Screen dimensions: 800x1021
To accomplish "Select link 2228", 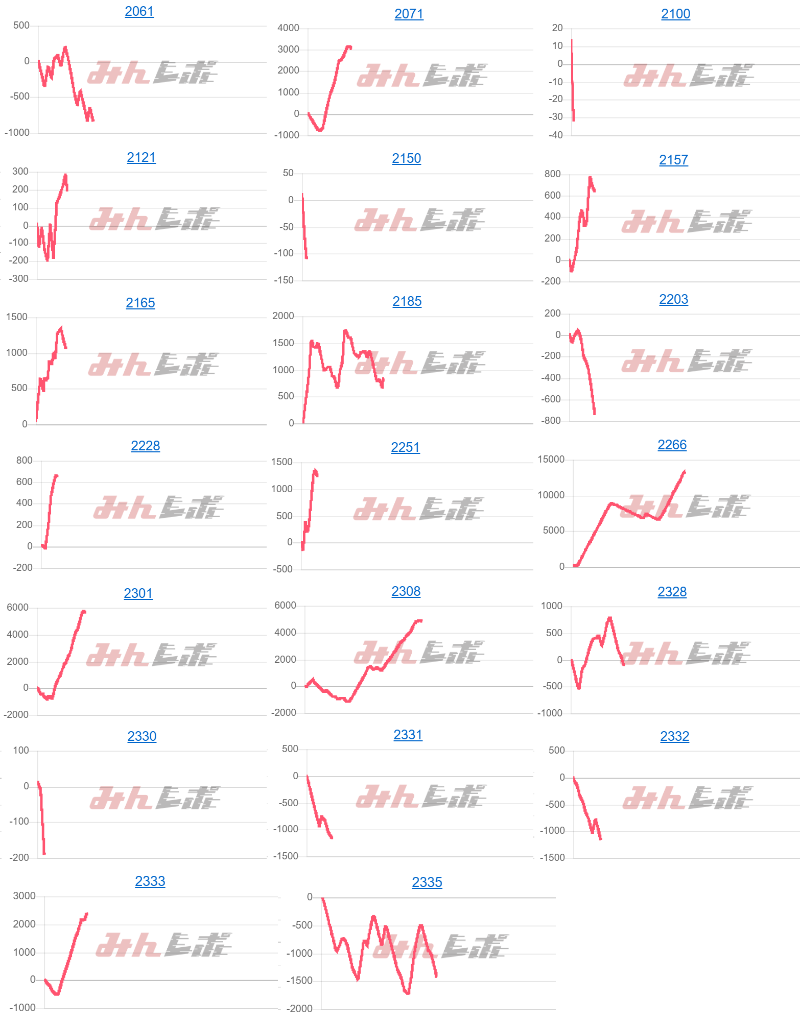I will pos(145,447).
